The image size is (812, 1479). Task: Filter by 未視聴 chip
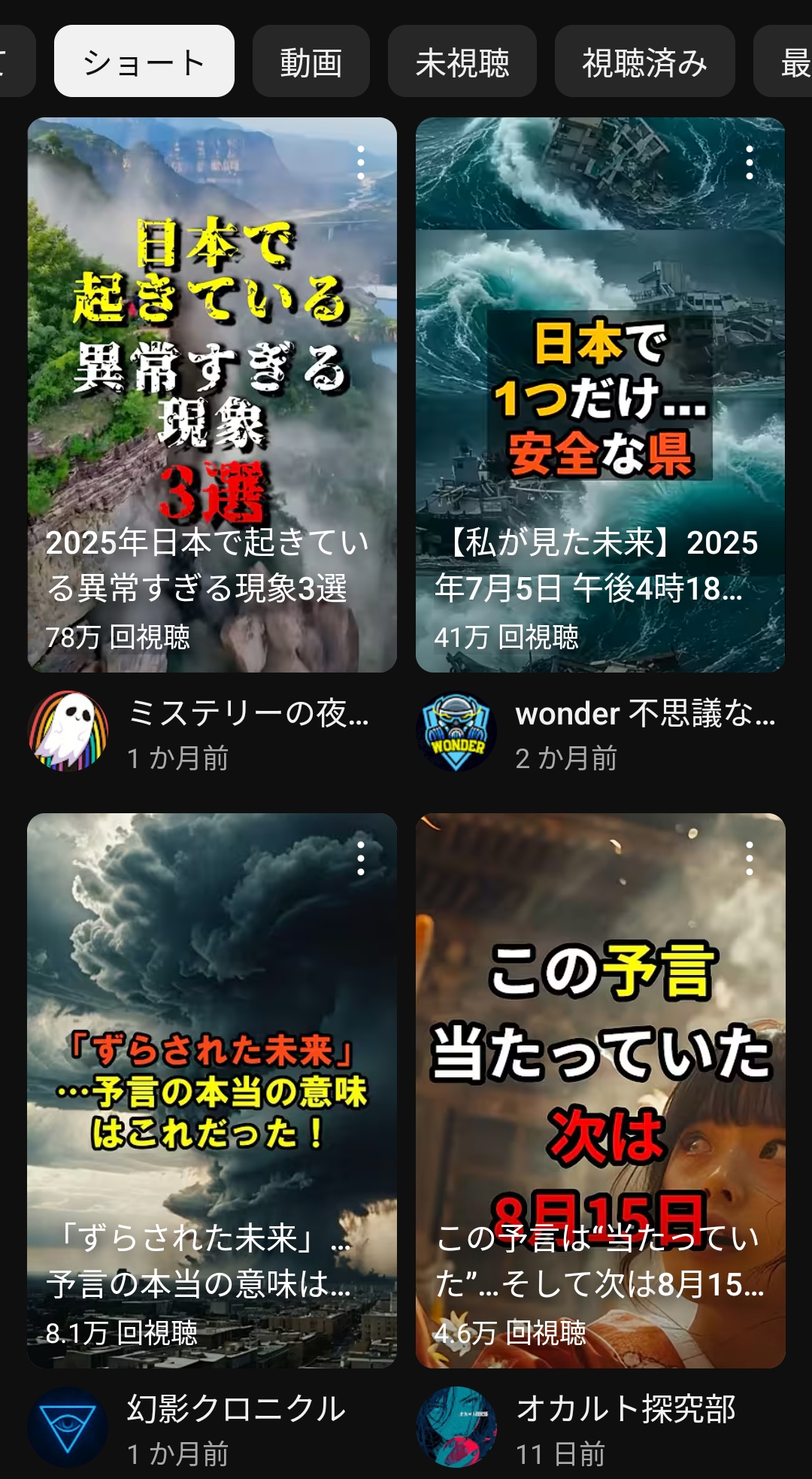(462, 61)
